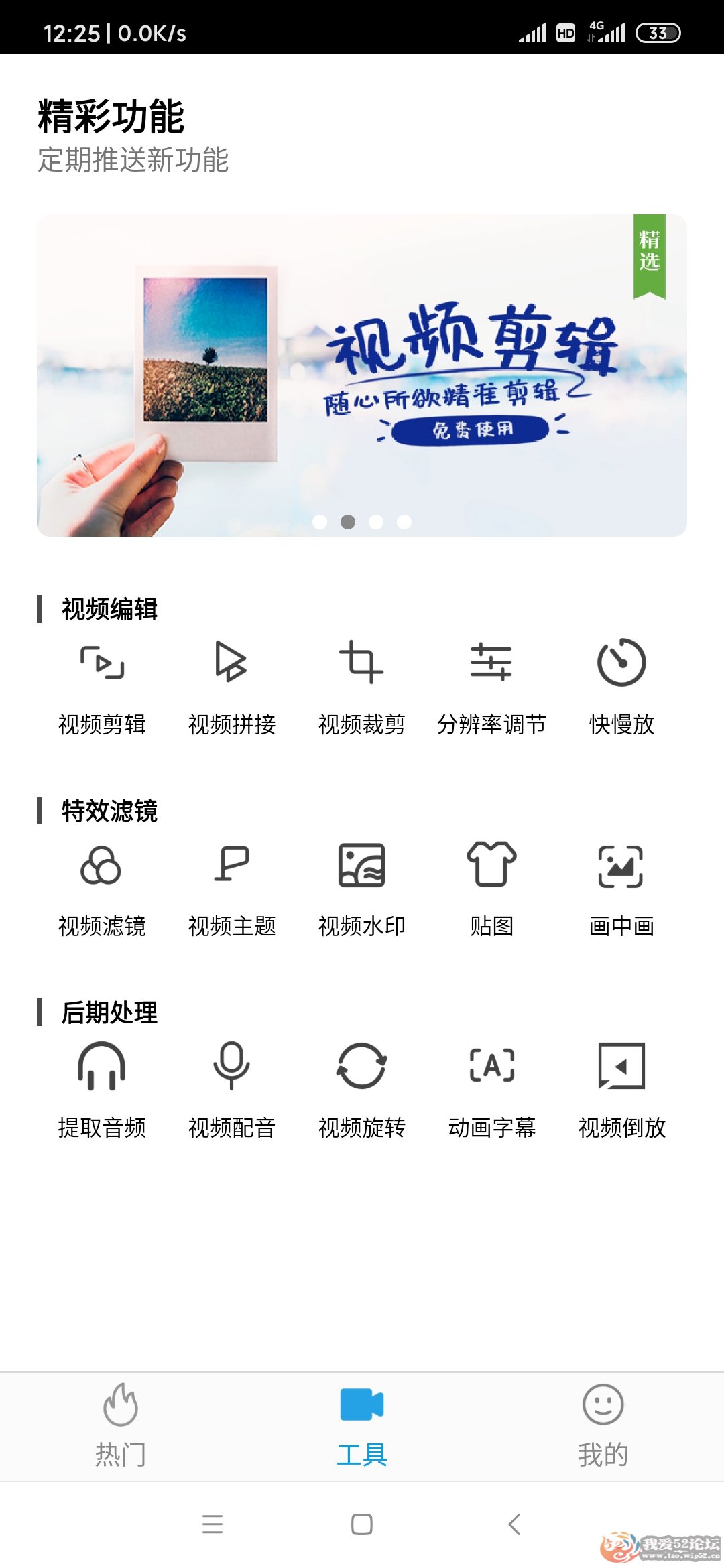
Task: Open 分辨率调节 settings tool
Action: tap(491, 687)
